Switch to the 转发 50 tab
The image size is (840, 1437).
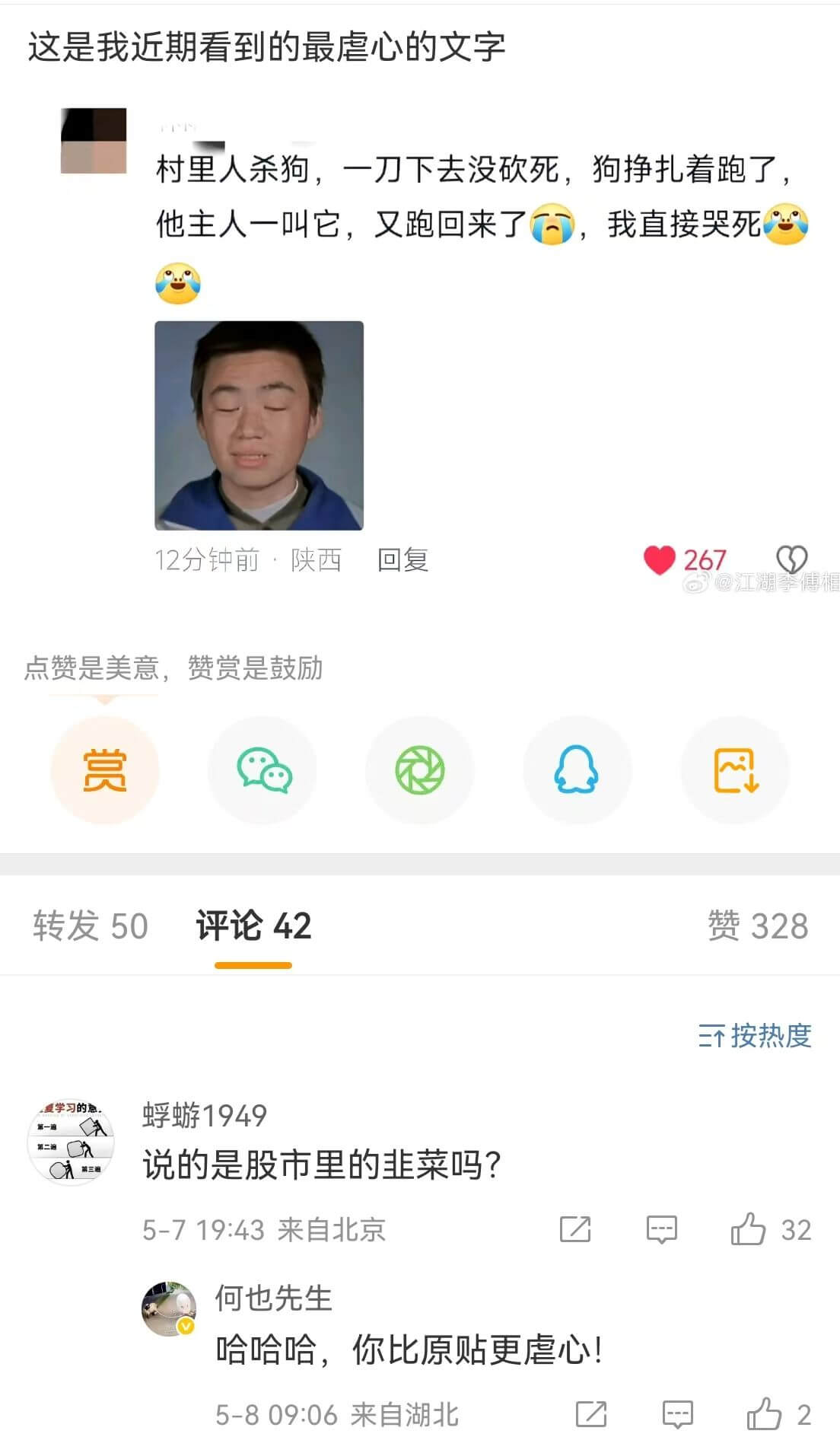pyautogui.click(x=89, y=927)
